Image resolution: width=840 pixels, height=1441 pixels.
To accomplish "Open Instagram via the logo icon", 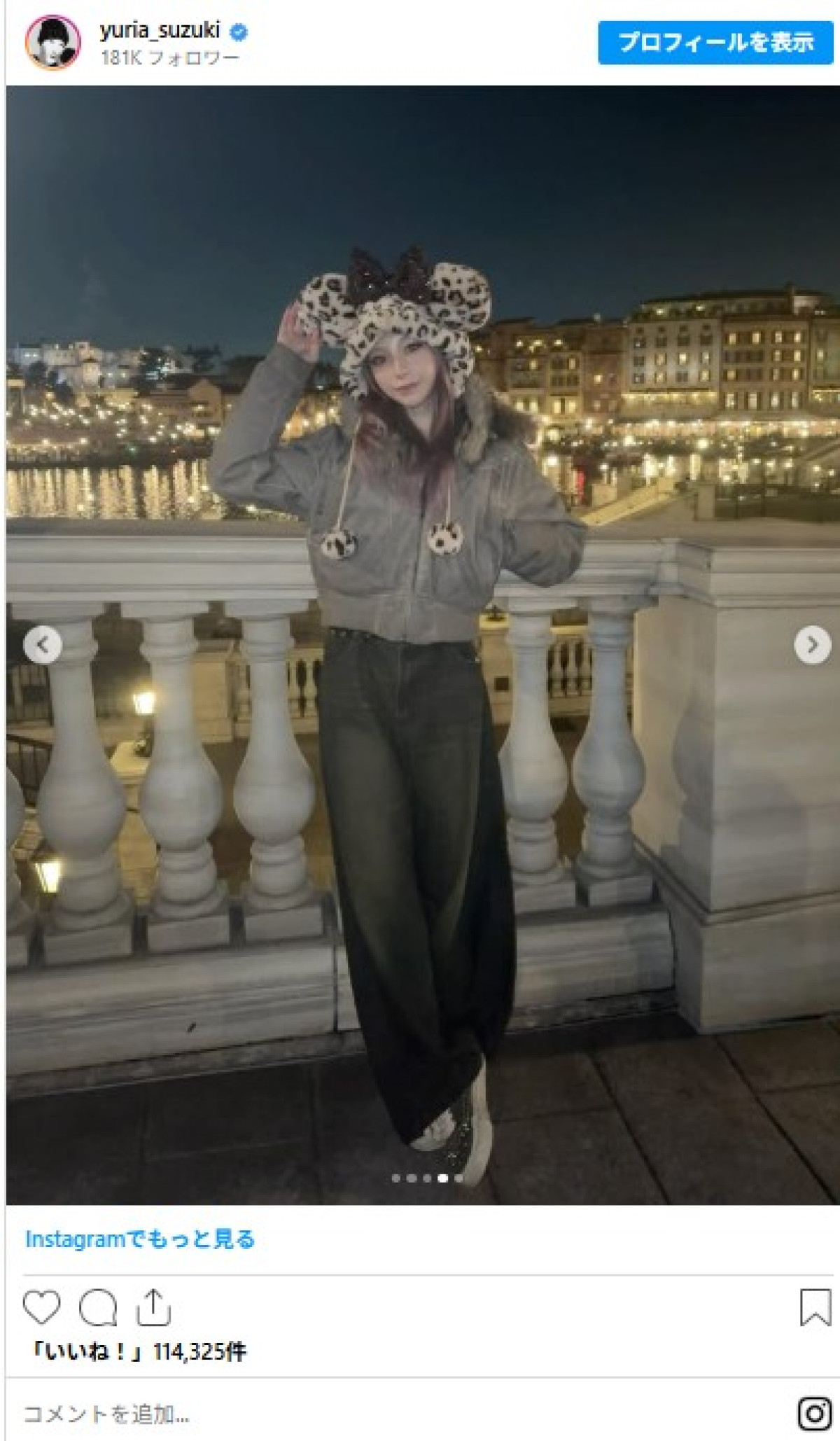I will (x=815, y=1413).
